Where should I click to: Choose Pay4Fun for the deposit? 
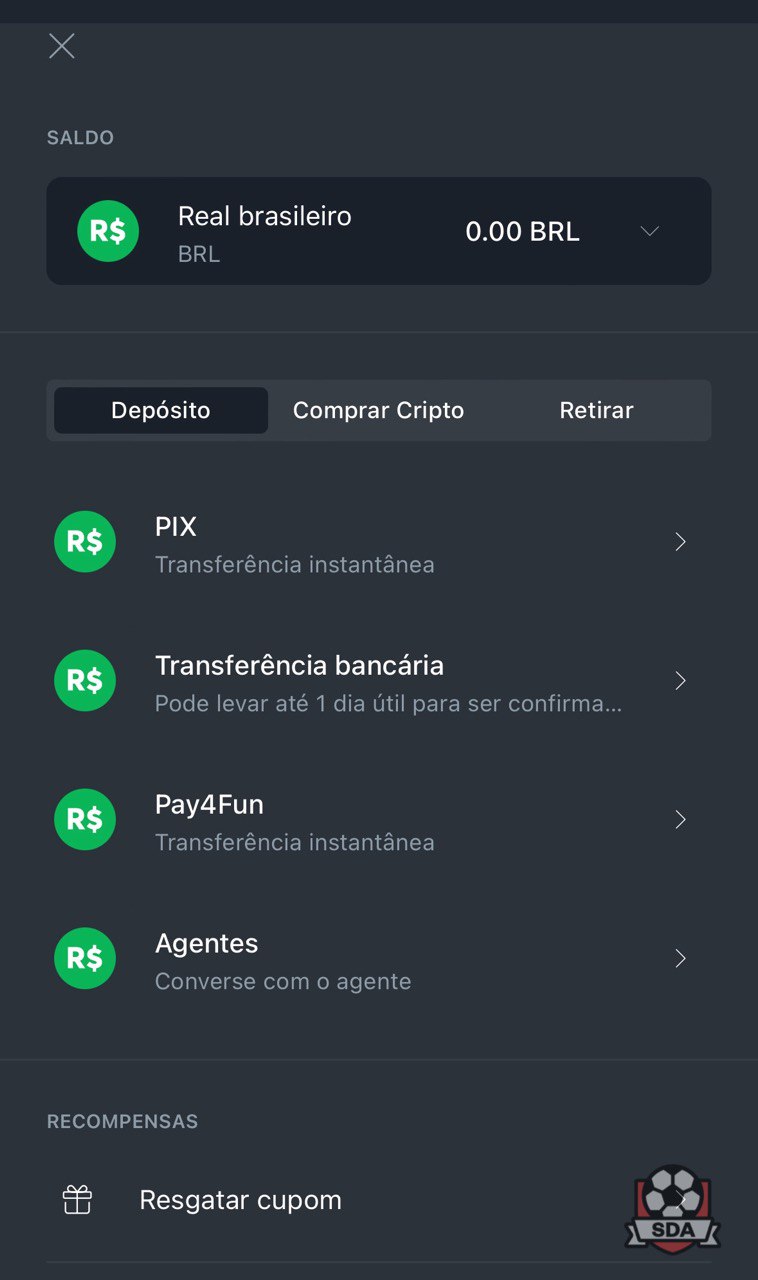(379, 821)
